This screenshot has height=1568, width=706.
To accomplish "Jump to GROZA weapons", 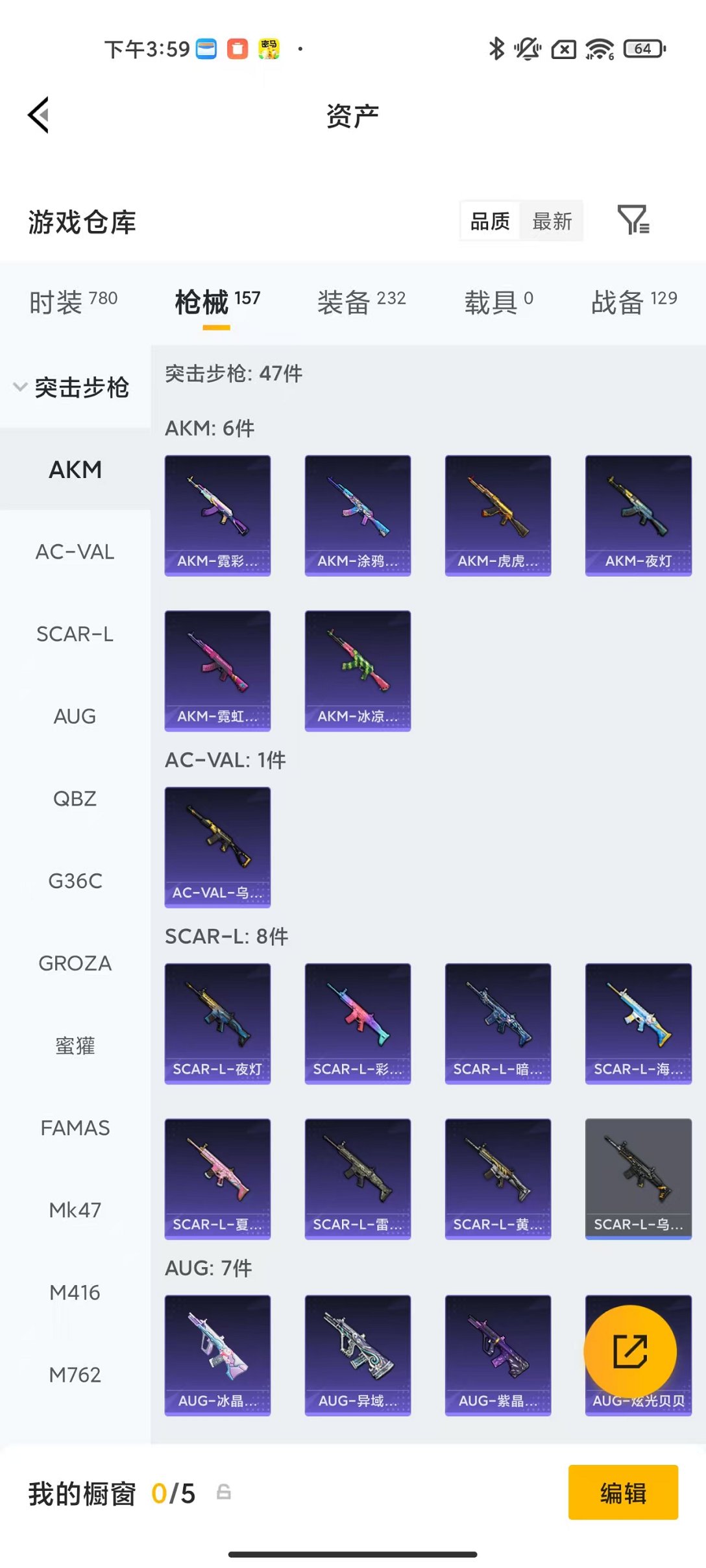I will pyautogui.click(x=75, y=963).
